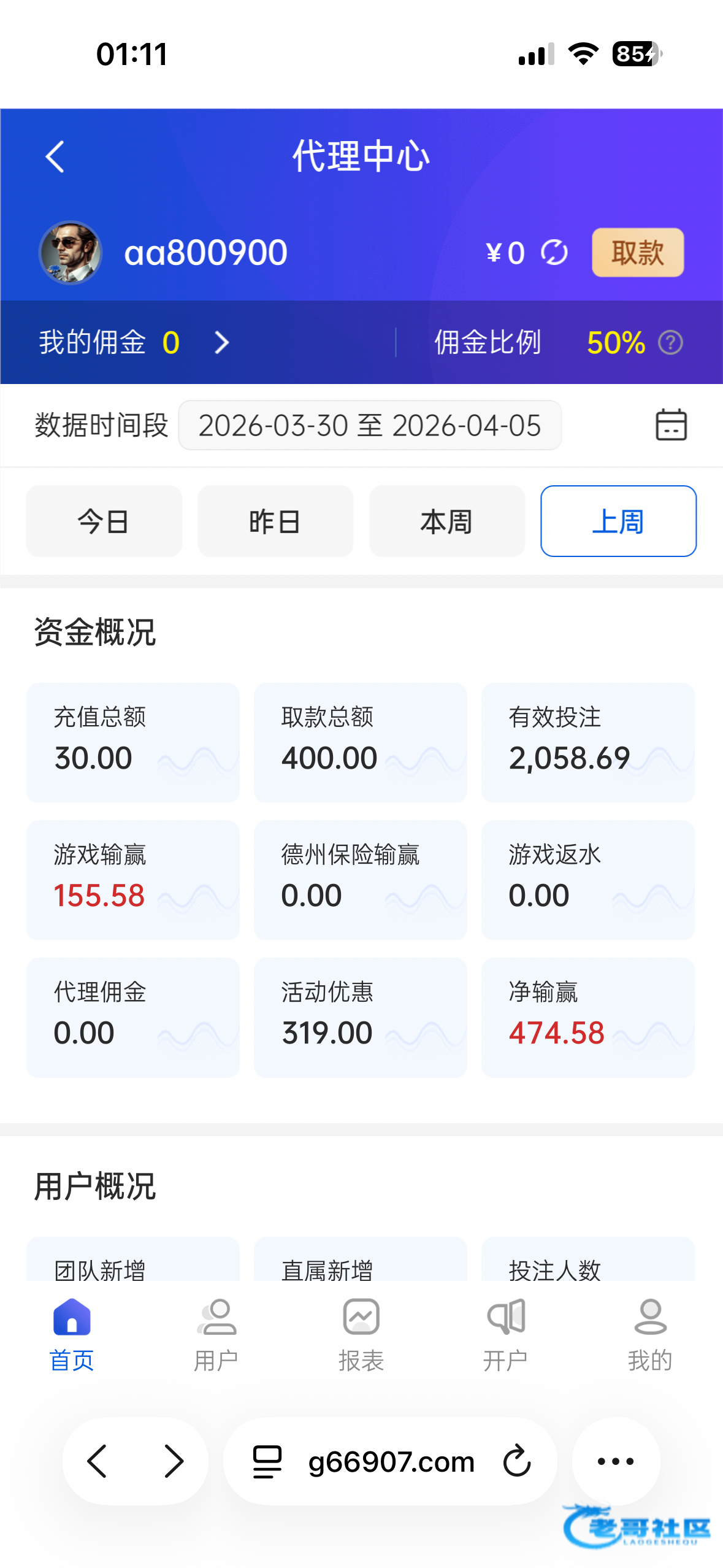Screen dimensions: 723x1568
Task: Open the browser three-dot menu
Action: coord(616,1461)
